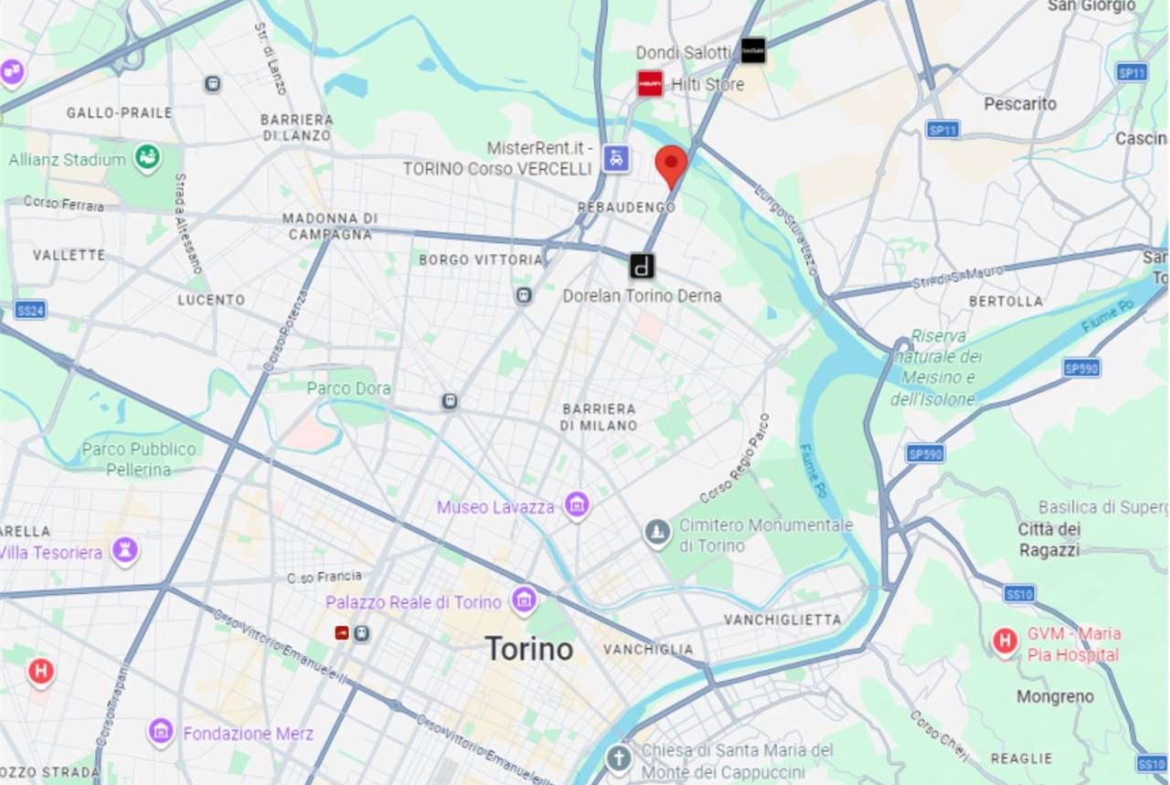Tap the train station icon near Parco Dora
The image size is (1170, 785).
coord(450,402)
